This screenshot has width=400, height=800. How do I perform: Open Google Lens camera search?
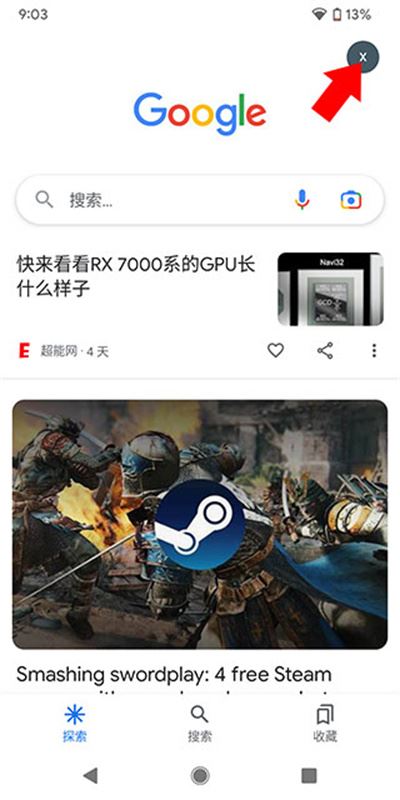click(x=351, y=200)
